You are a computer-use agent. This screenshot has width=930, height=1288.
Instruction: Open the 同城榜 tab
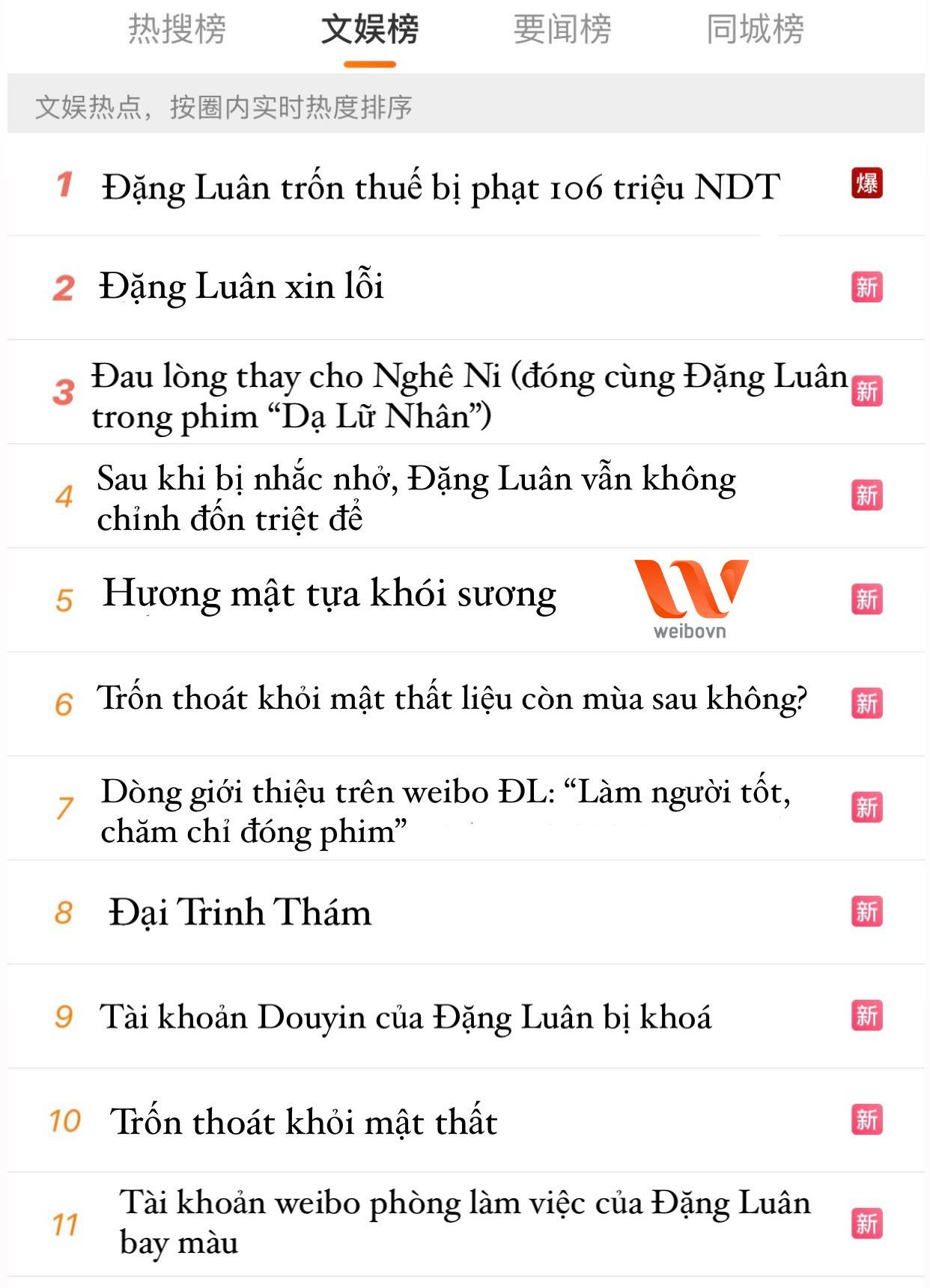point(754,30)
